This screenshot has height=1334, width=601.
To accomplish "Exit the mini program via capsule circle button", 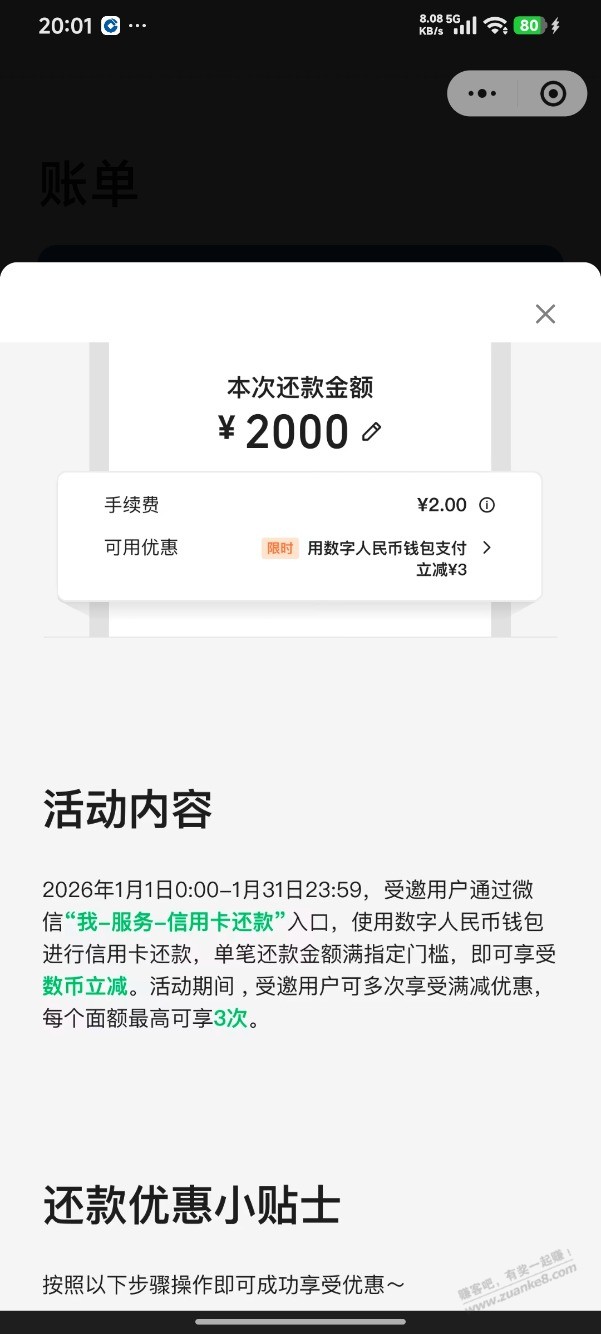I will [552, 94].
